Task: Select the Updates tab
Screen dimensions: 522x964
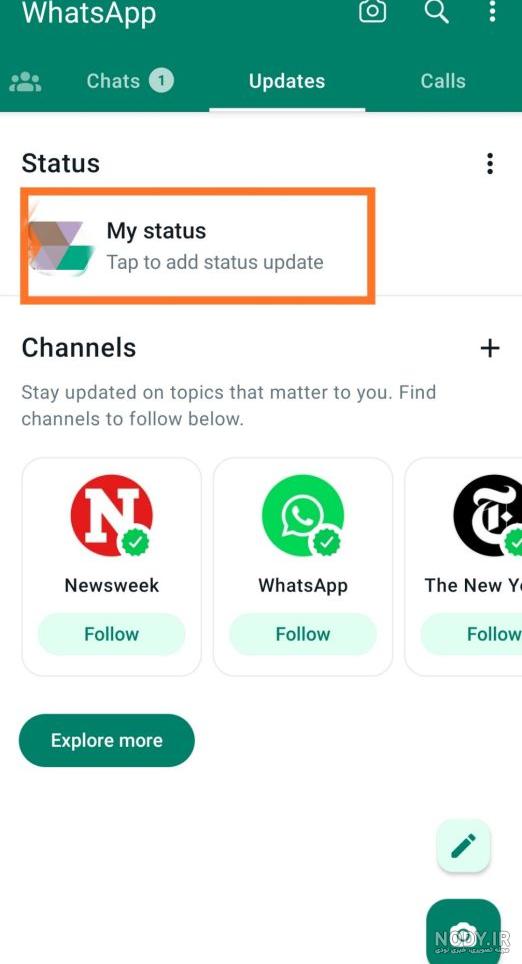Action: pyautogui.click(x=287, y=81)
